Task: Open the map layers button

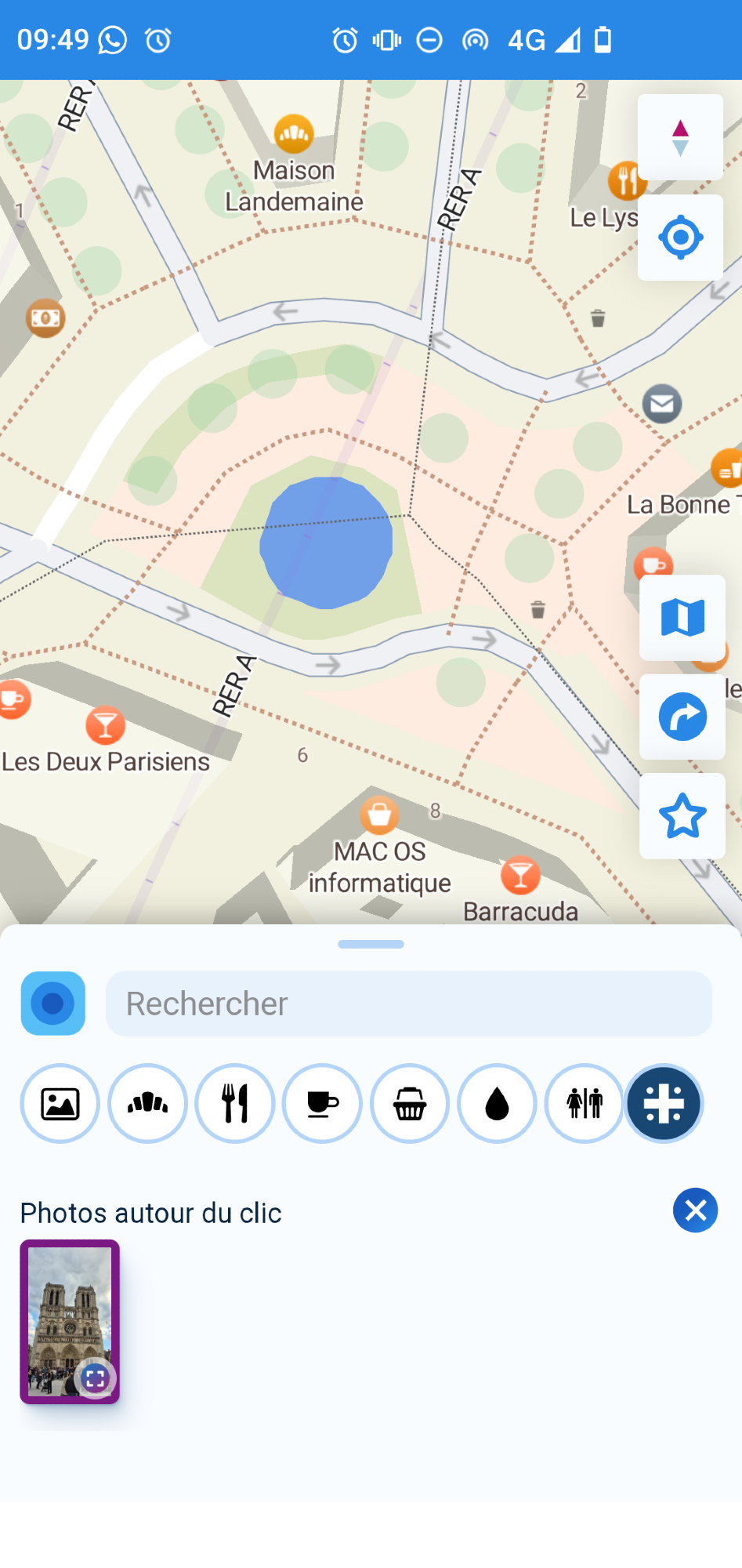Action: tap(682, 618)
